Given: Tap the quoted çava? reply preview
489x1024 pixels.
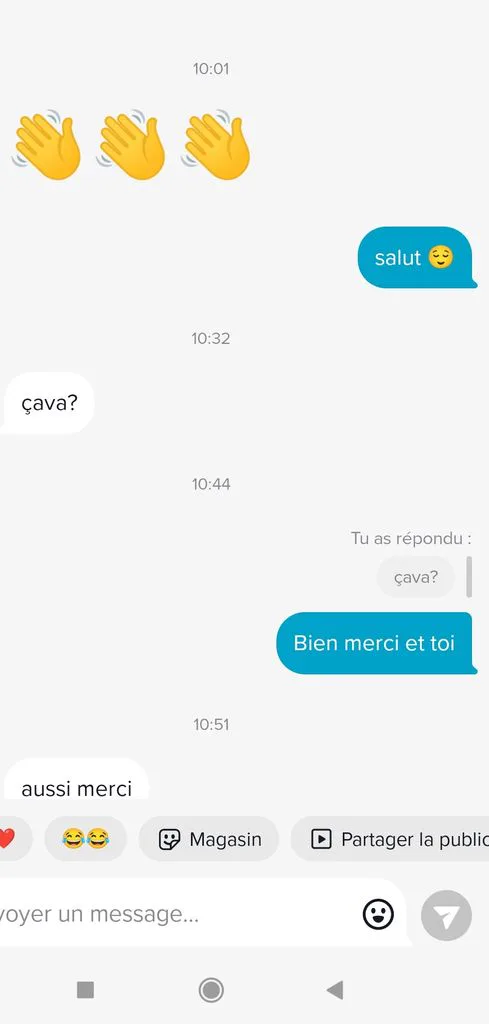Looking at the screenshot, I should [416, 577].
